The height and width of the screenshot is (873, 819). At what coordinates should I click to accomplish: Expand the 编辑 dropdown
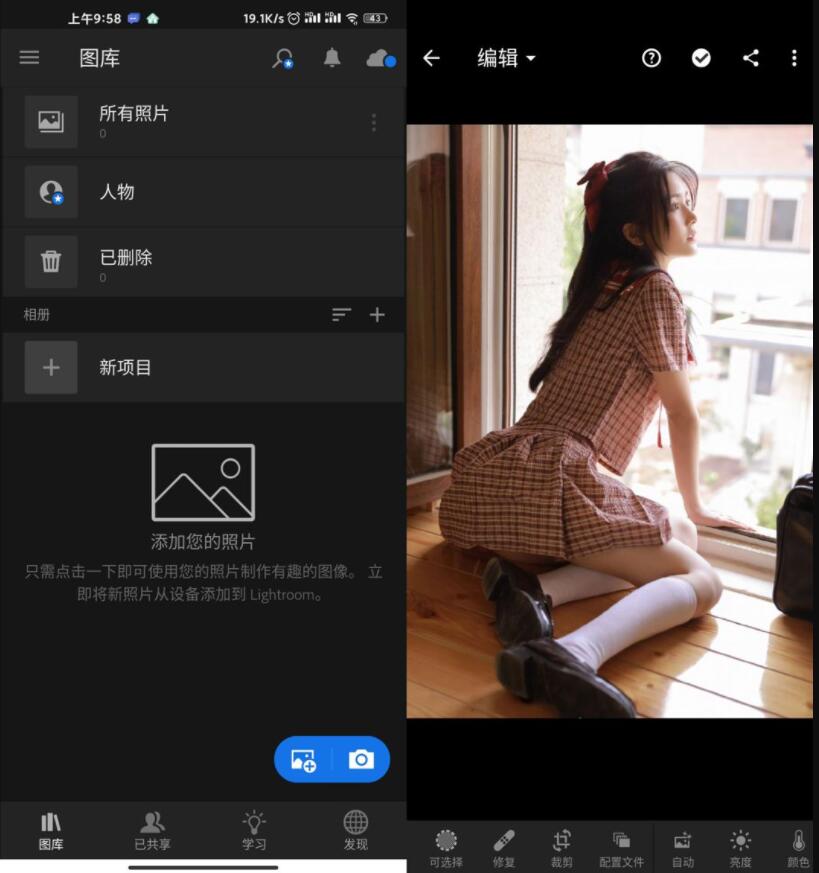coord(507,58)
